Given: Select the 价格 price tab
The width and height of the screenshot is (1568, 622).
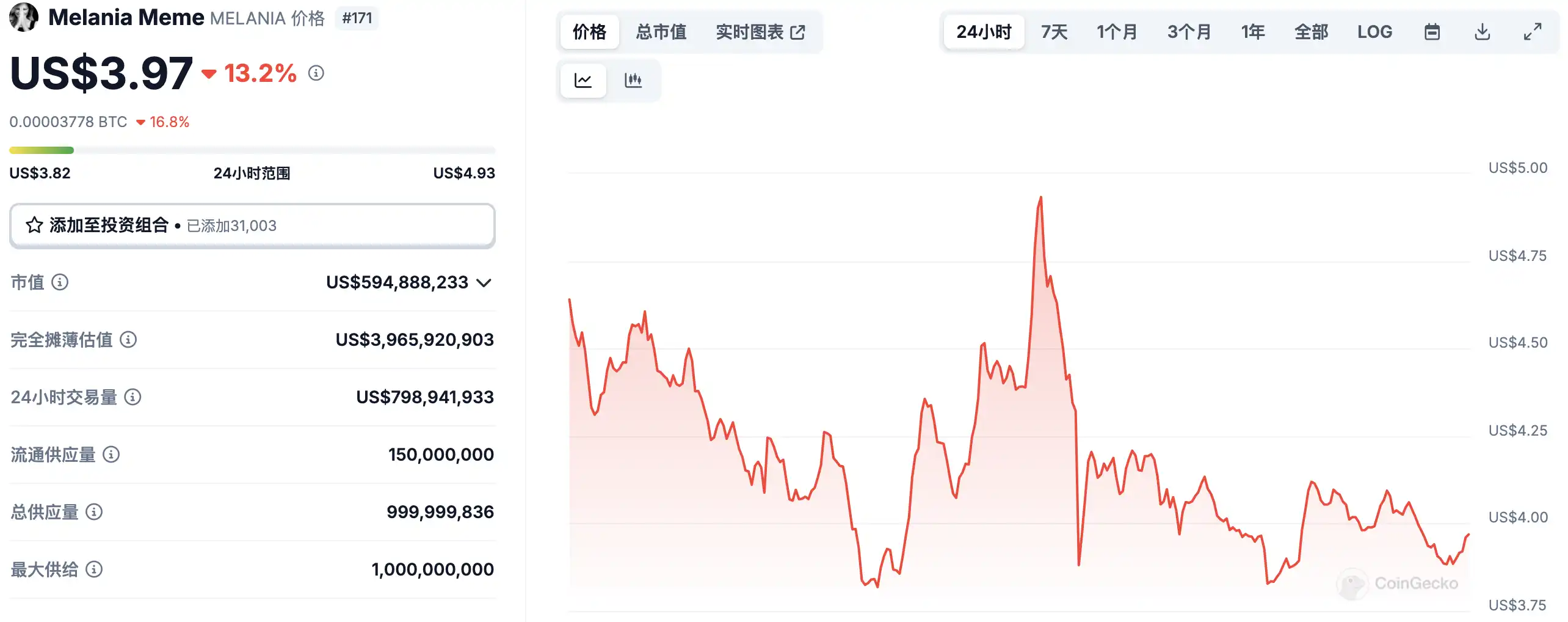Looking at the screenshot, I should (x=589, y=32).
